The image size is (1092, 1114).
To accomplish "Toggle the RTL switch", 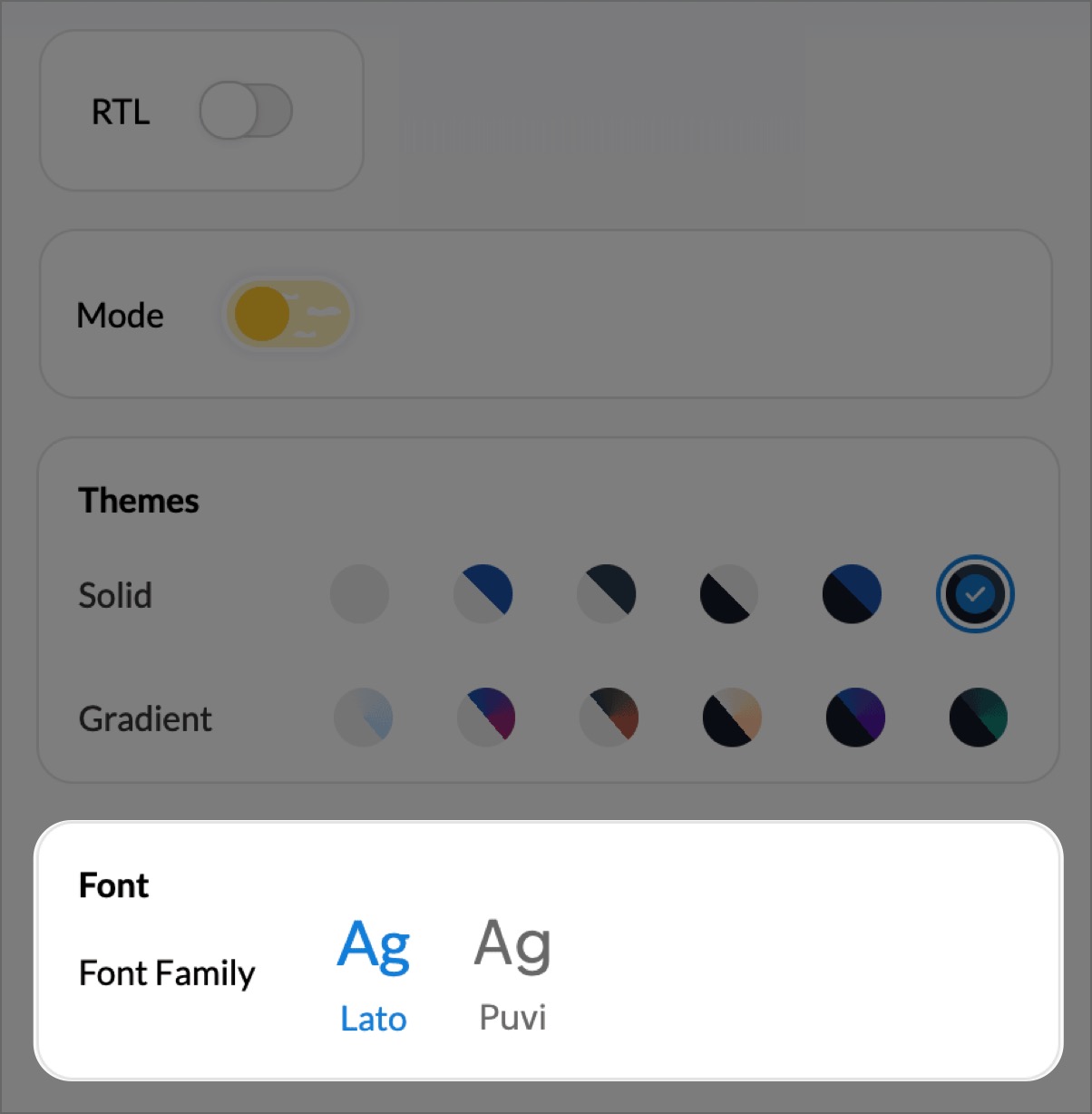I will (246, 112).
